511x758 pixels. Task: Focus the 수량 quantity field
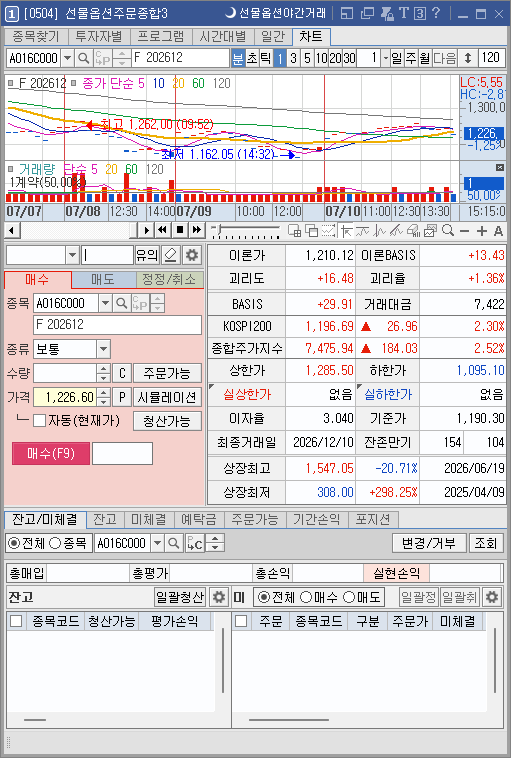[66, 373]
